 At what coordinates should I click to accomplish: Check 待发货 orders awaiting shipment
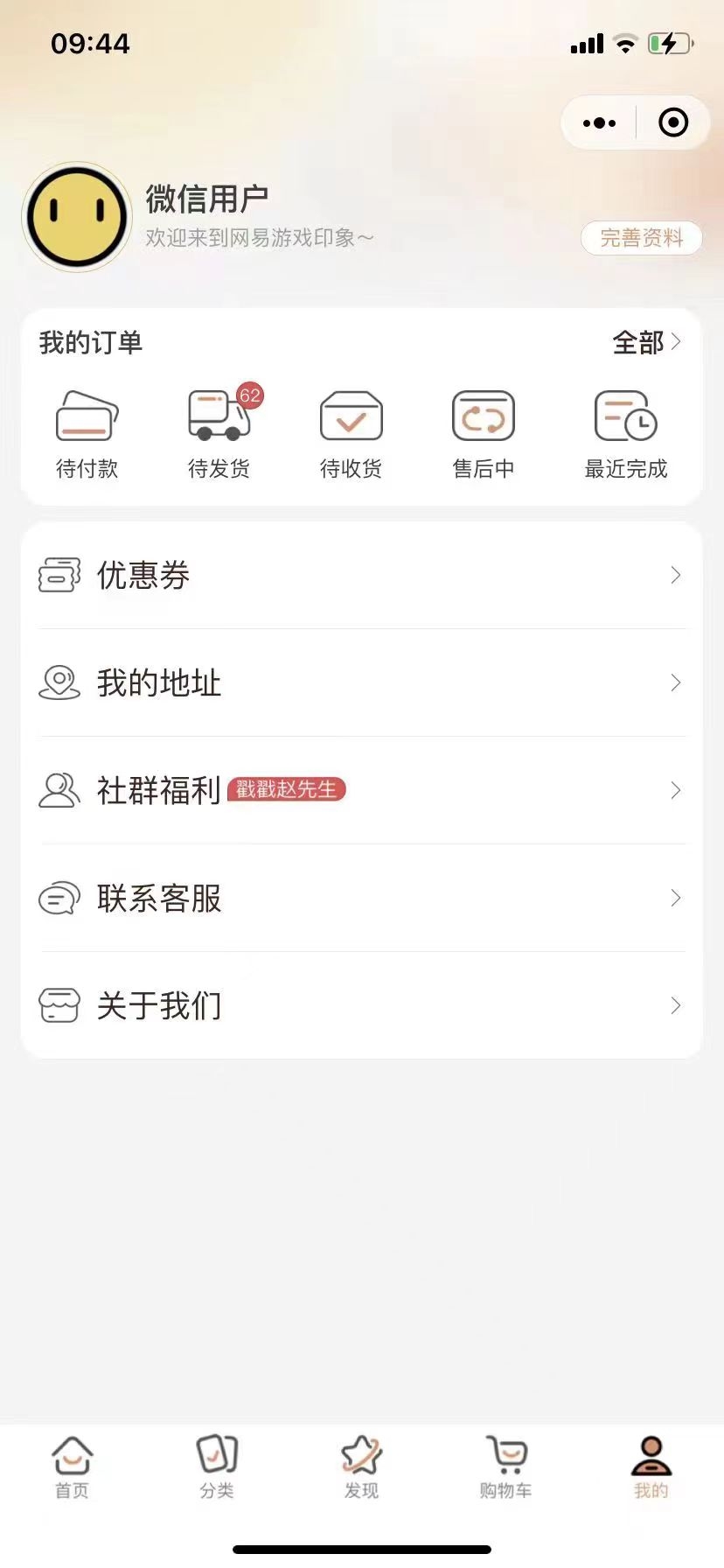[x=219, y=434]
